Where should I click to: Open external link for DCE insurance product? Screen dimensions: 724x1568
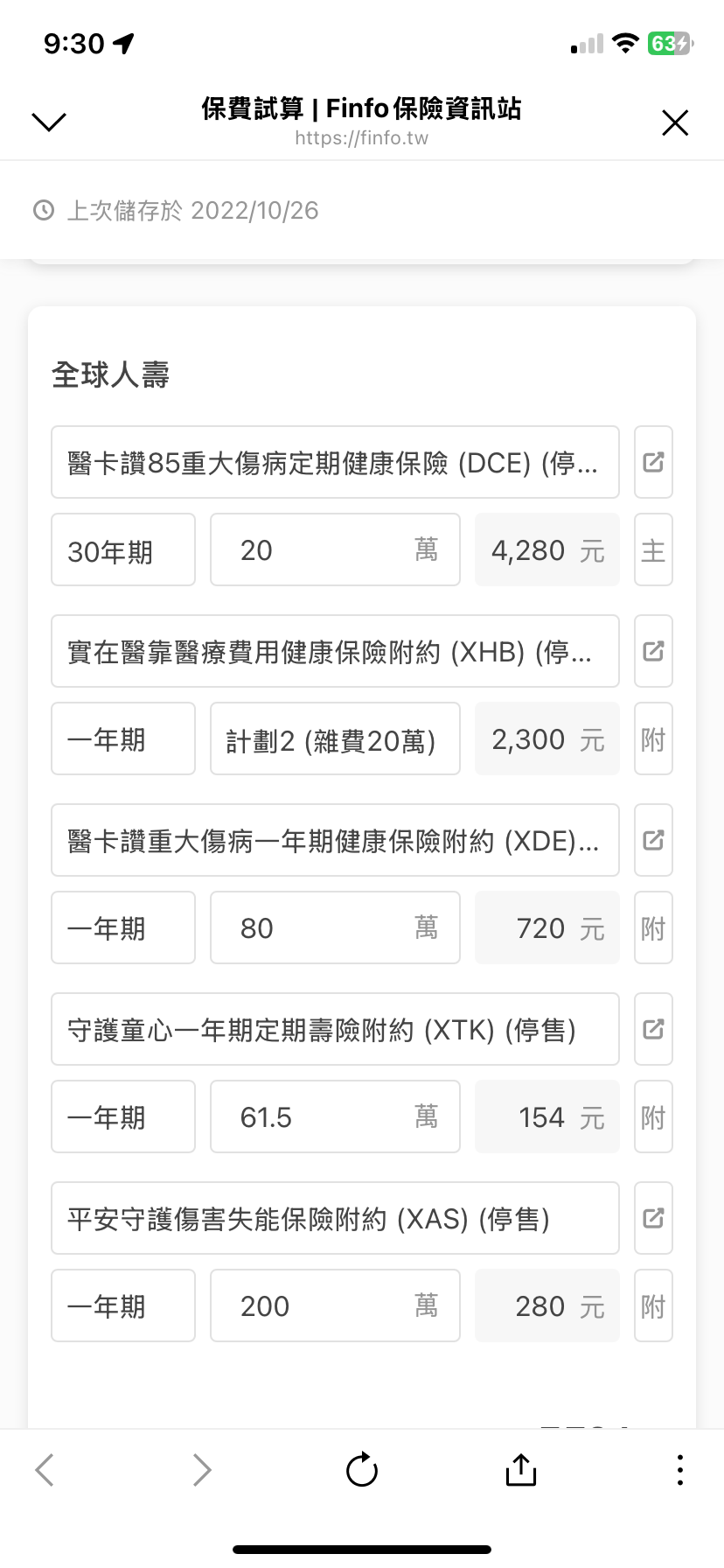pos(653,462)
